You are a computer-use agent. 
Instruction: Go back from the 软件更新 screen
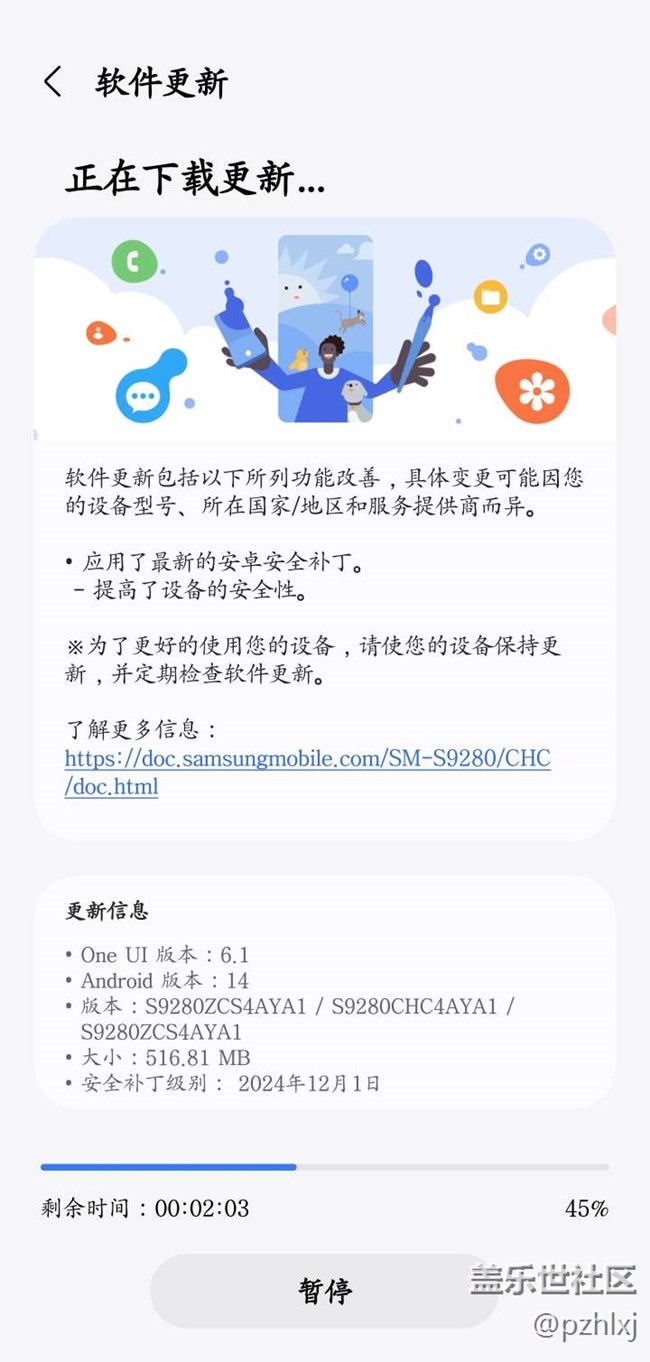pyautogui.click(x=53, y=82)
